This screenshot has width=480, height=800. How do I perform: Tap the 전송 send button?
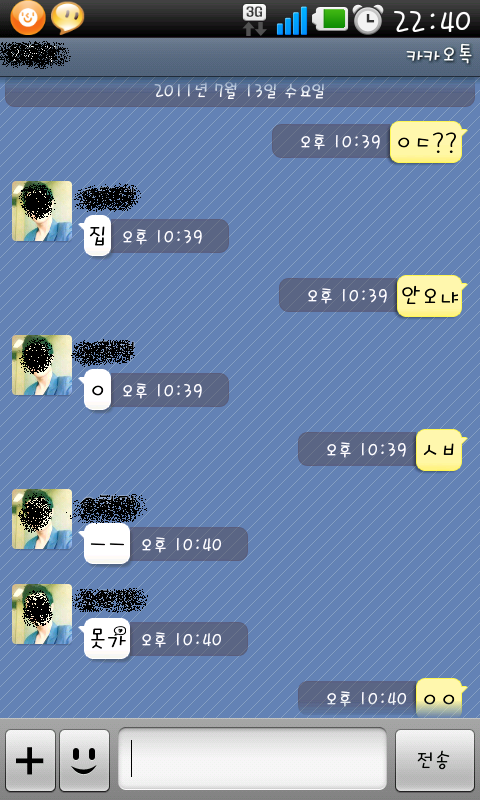pyautogui.click(x=435, y=760)
